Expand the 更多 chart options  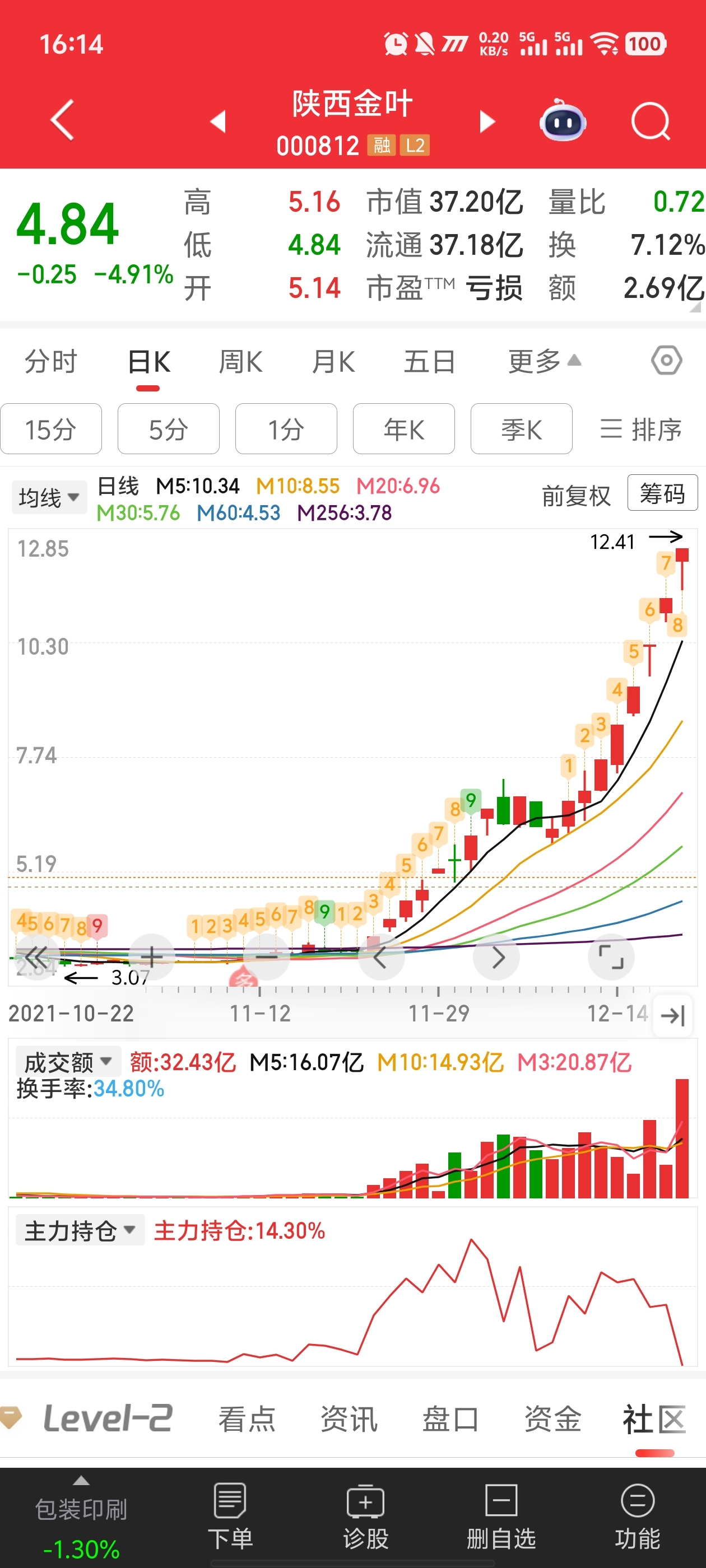point(544,362)
